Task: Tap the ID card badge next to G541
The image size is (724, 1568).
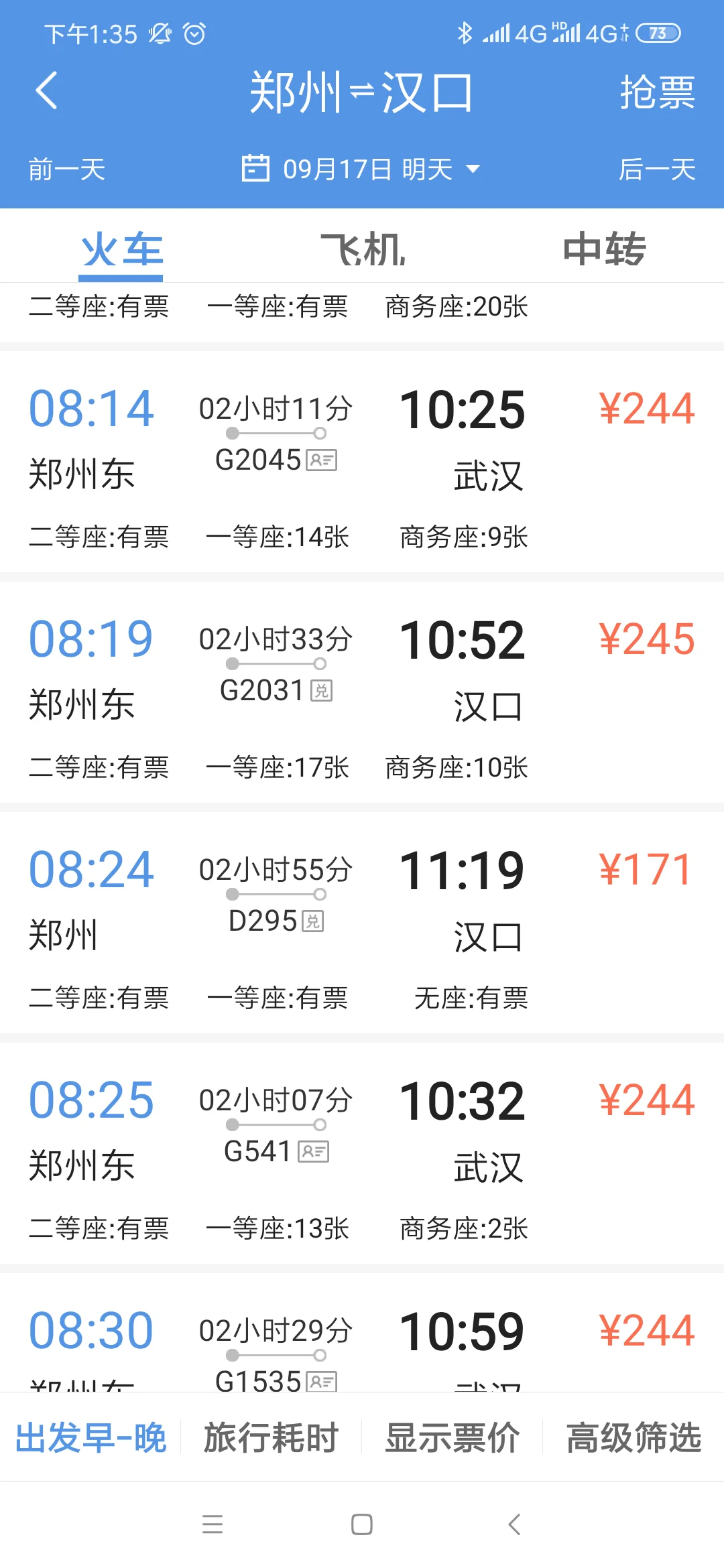Action: [x=312, y=1152]
